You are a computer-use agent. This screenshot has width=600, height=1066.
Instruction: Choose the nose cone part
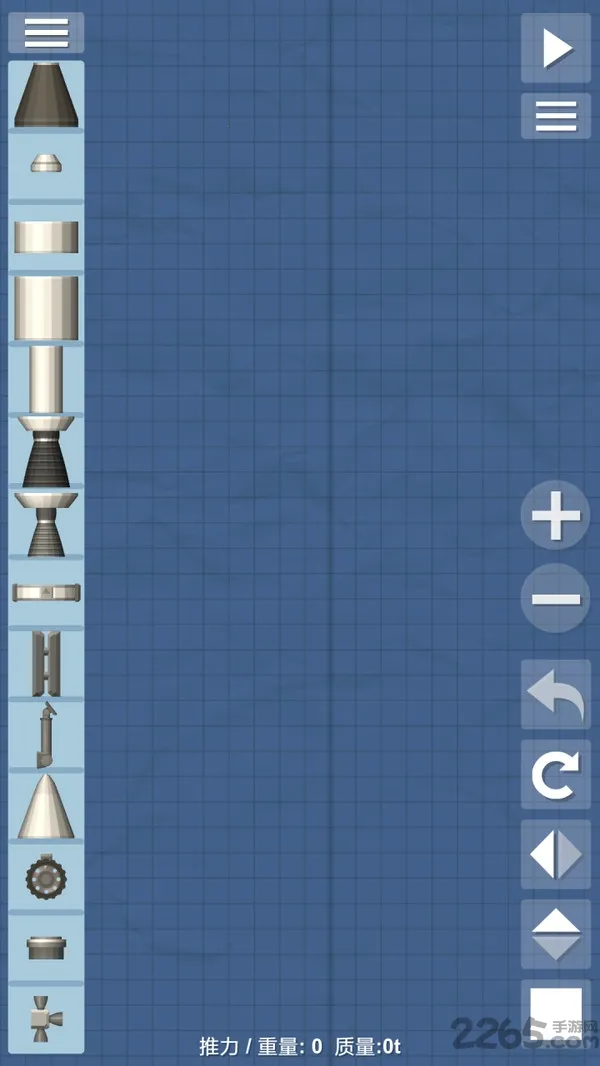point(46,806)
